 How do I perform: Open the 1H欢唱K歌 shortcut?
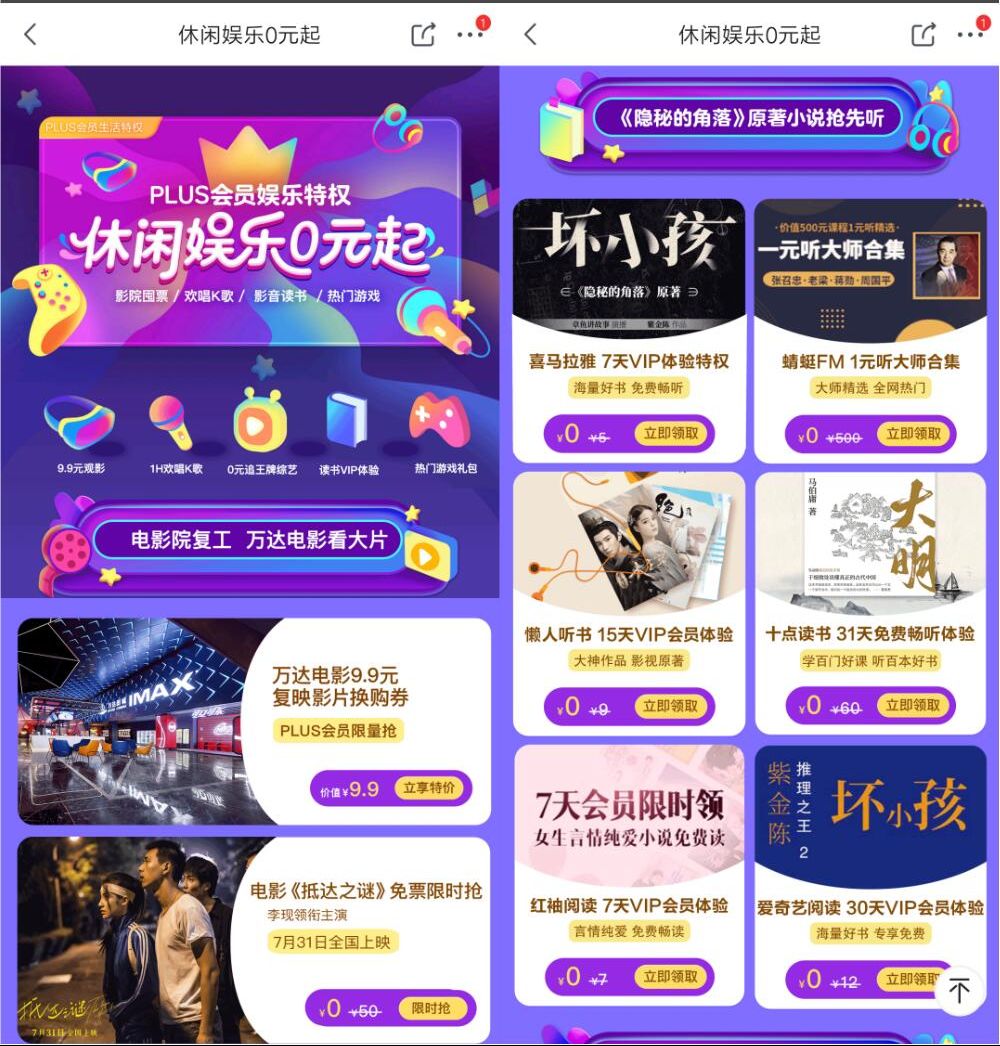(x=175, y=425)
